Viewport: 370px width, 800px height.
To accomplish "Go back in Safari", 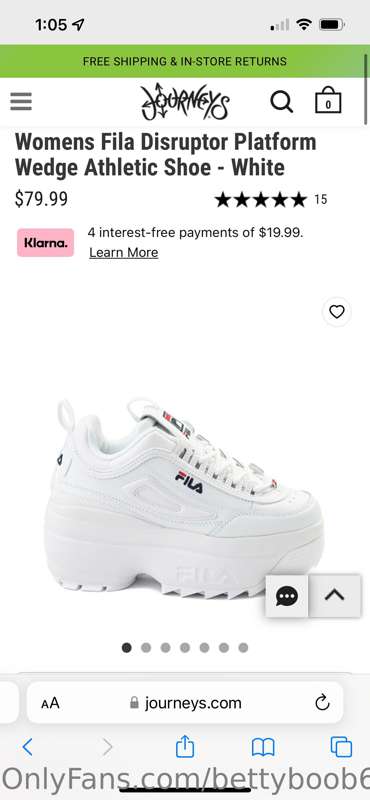I will point(28,747).
